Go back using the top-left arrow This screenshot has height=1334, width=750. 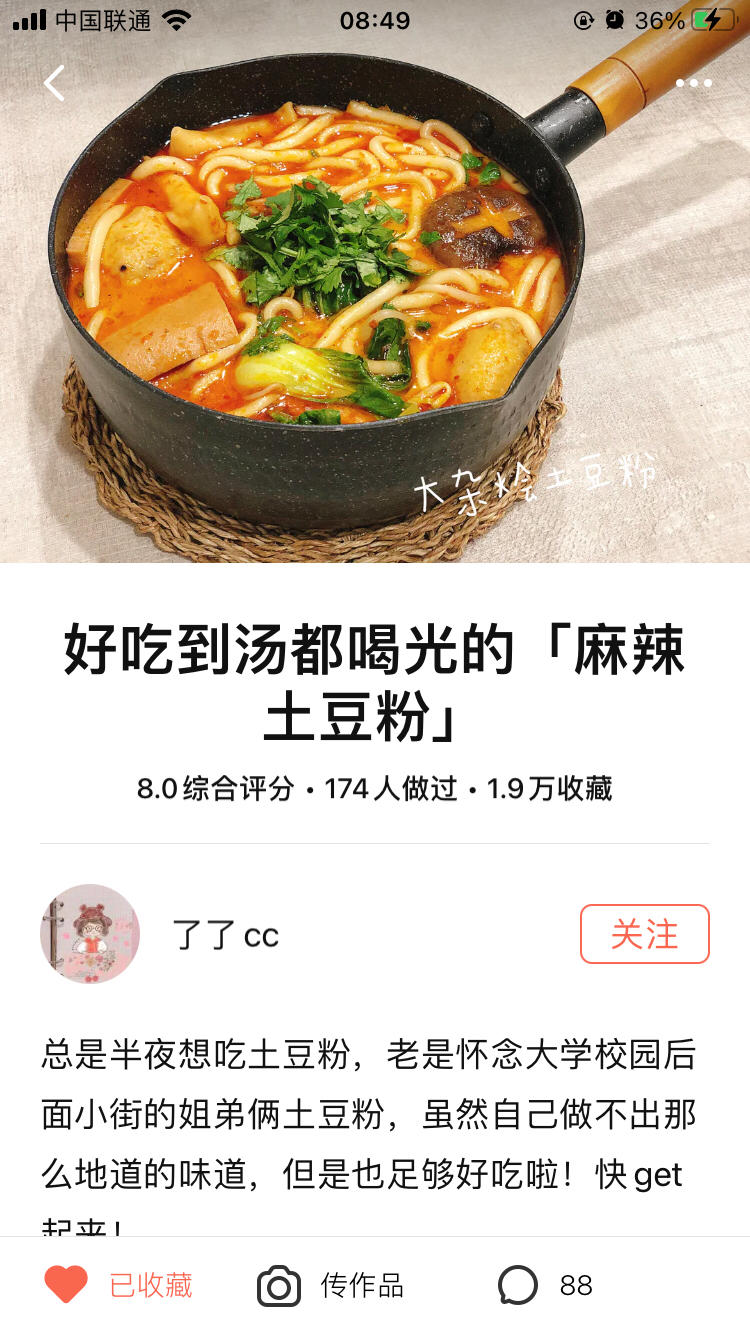pyautogui.click(x=54, y=83)
